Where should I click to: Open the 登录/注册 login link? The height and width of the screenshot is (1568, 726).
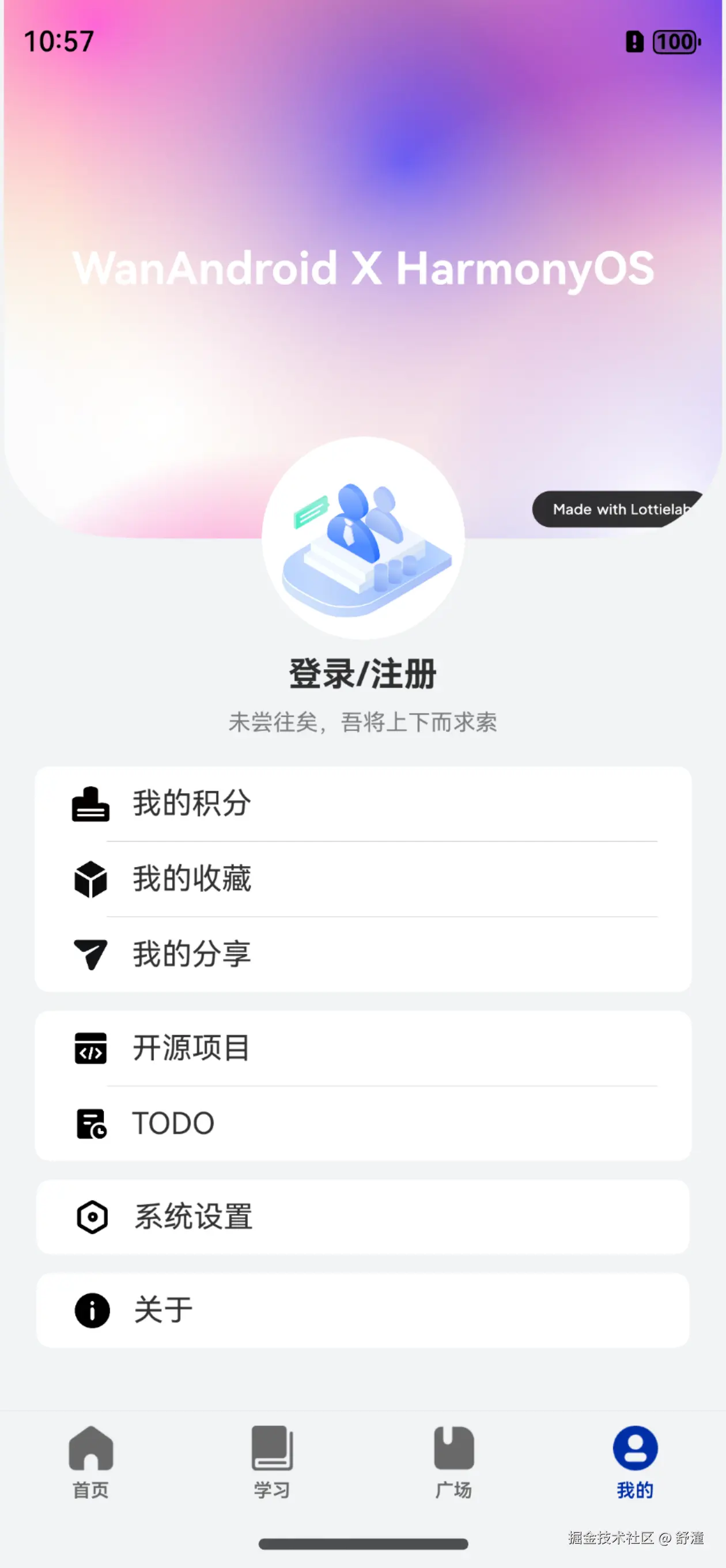pyautogui.click(x=361, y=673)
